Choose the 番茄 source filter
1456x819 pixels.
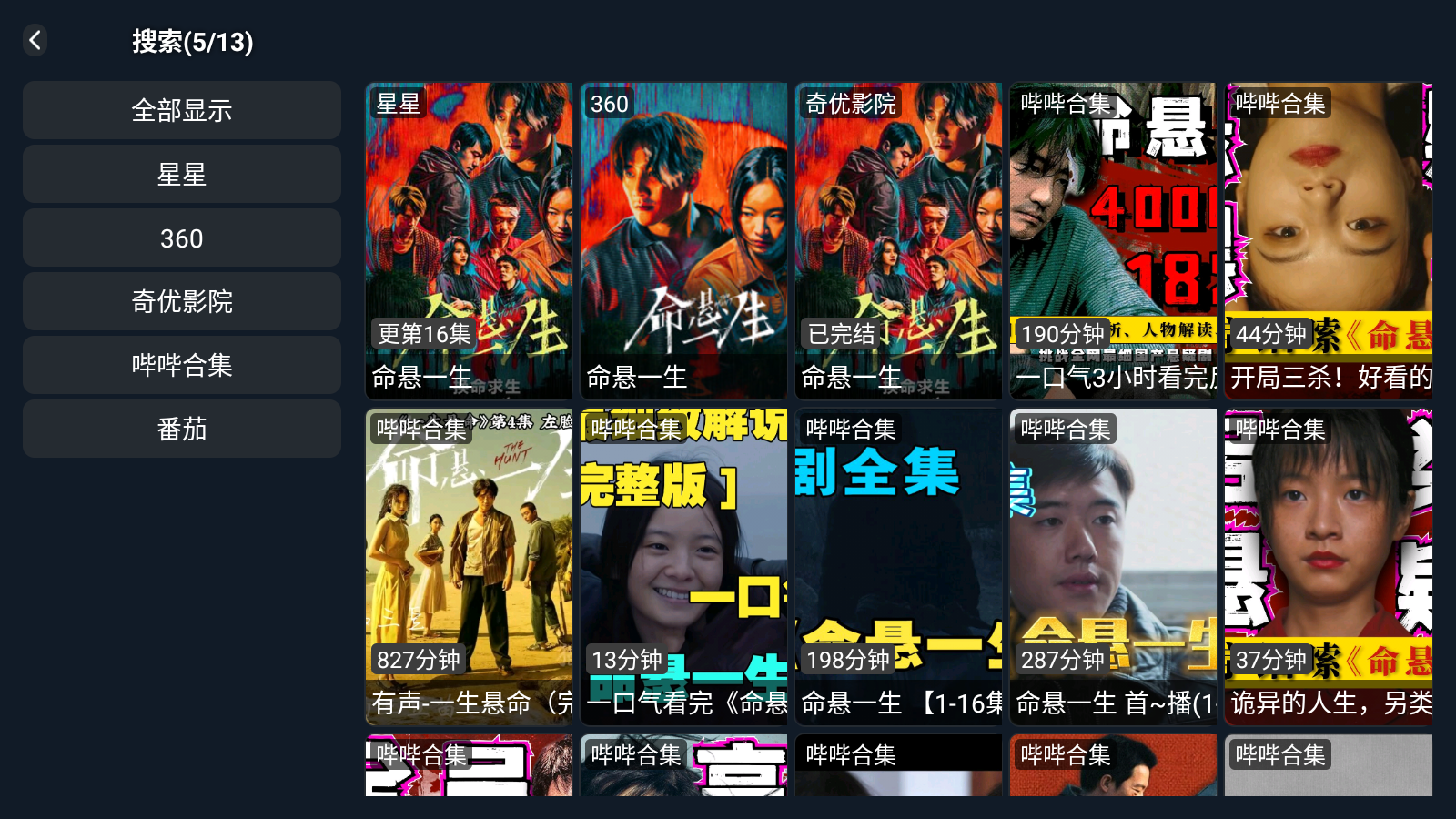[181, 429]
